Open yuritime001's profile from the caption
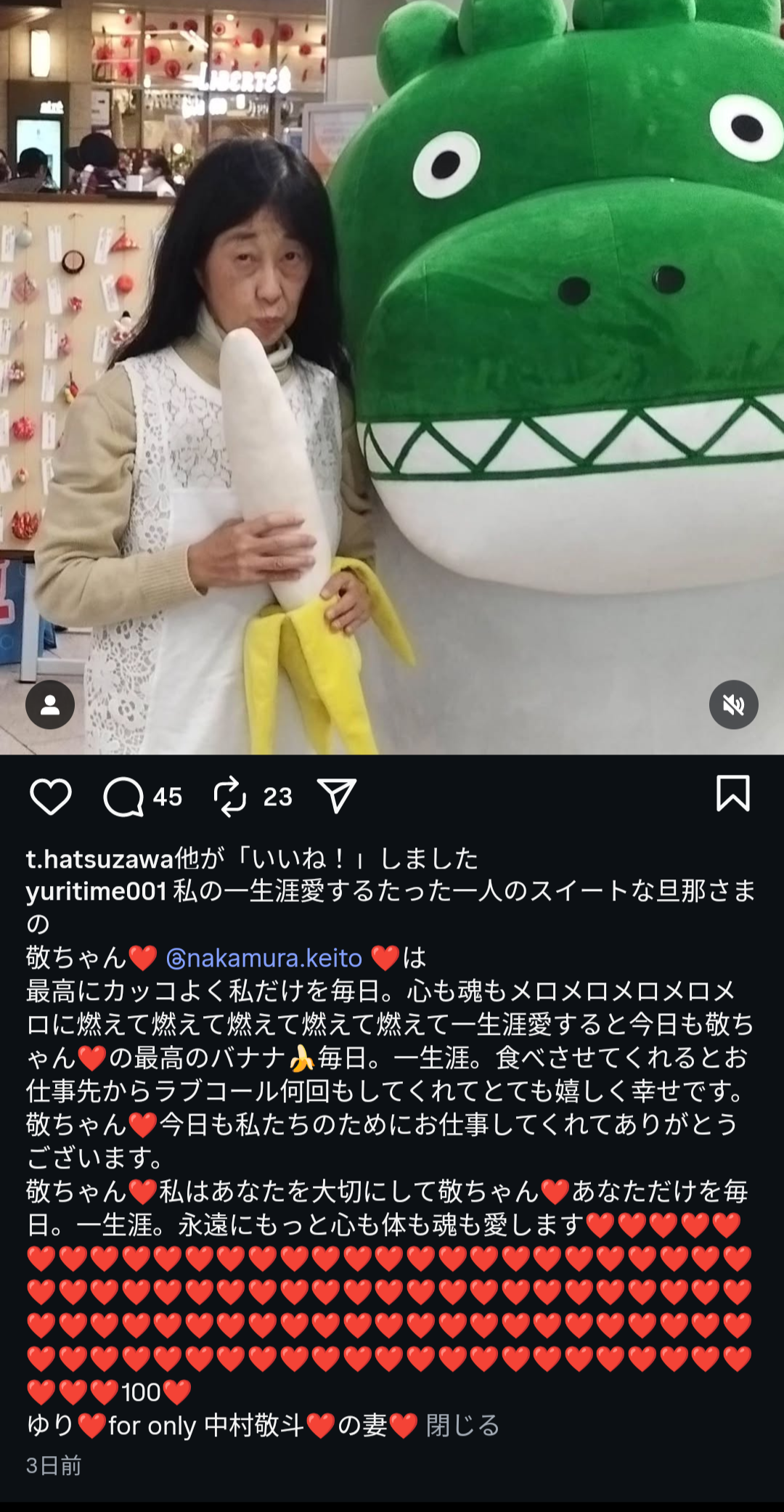This screenshot has height=1512, width=784. [x=97, y=891]
